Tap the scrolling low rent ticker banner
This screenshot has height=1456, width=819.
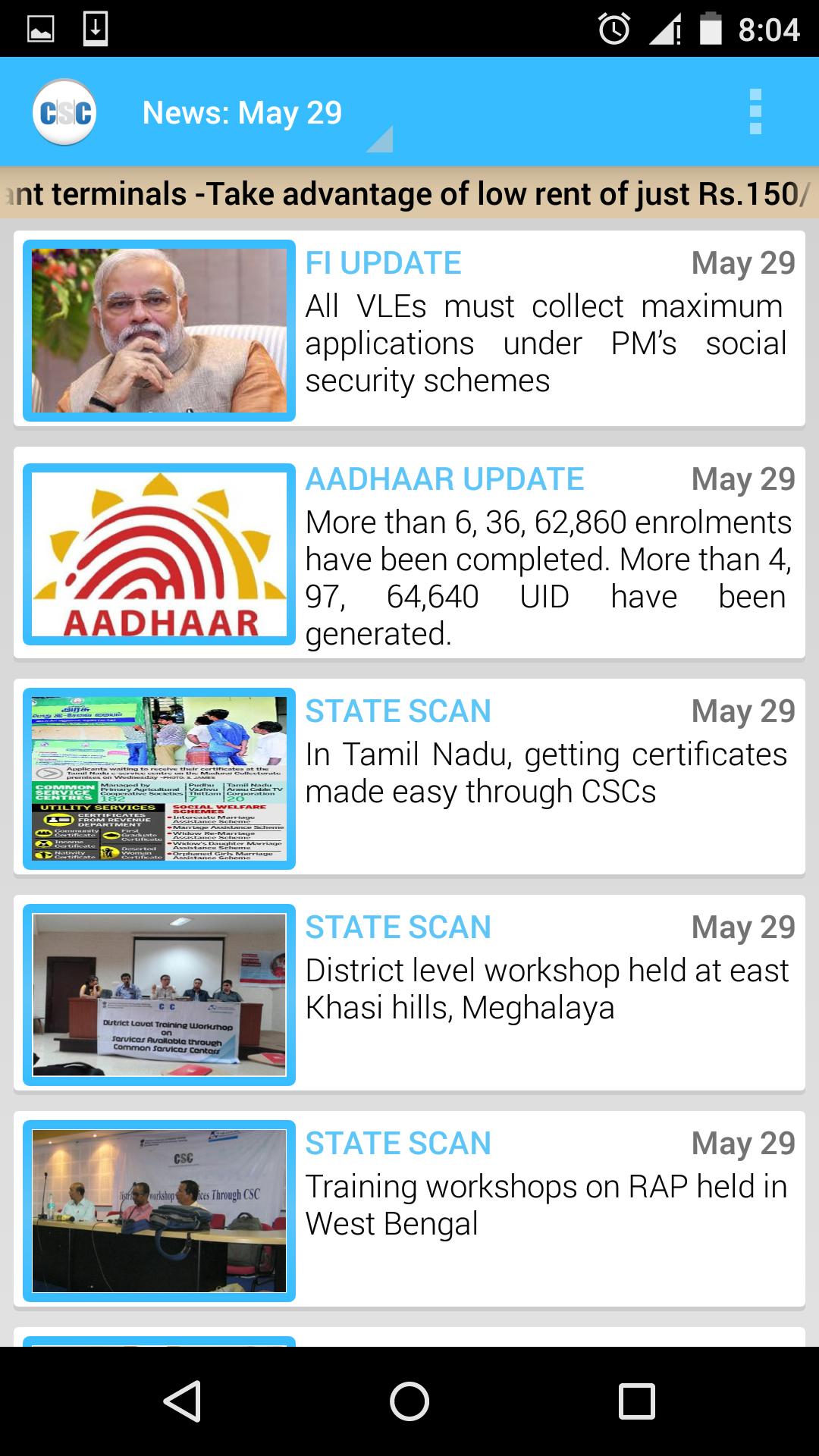[x=409, y=194]
